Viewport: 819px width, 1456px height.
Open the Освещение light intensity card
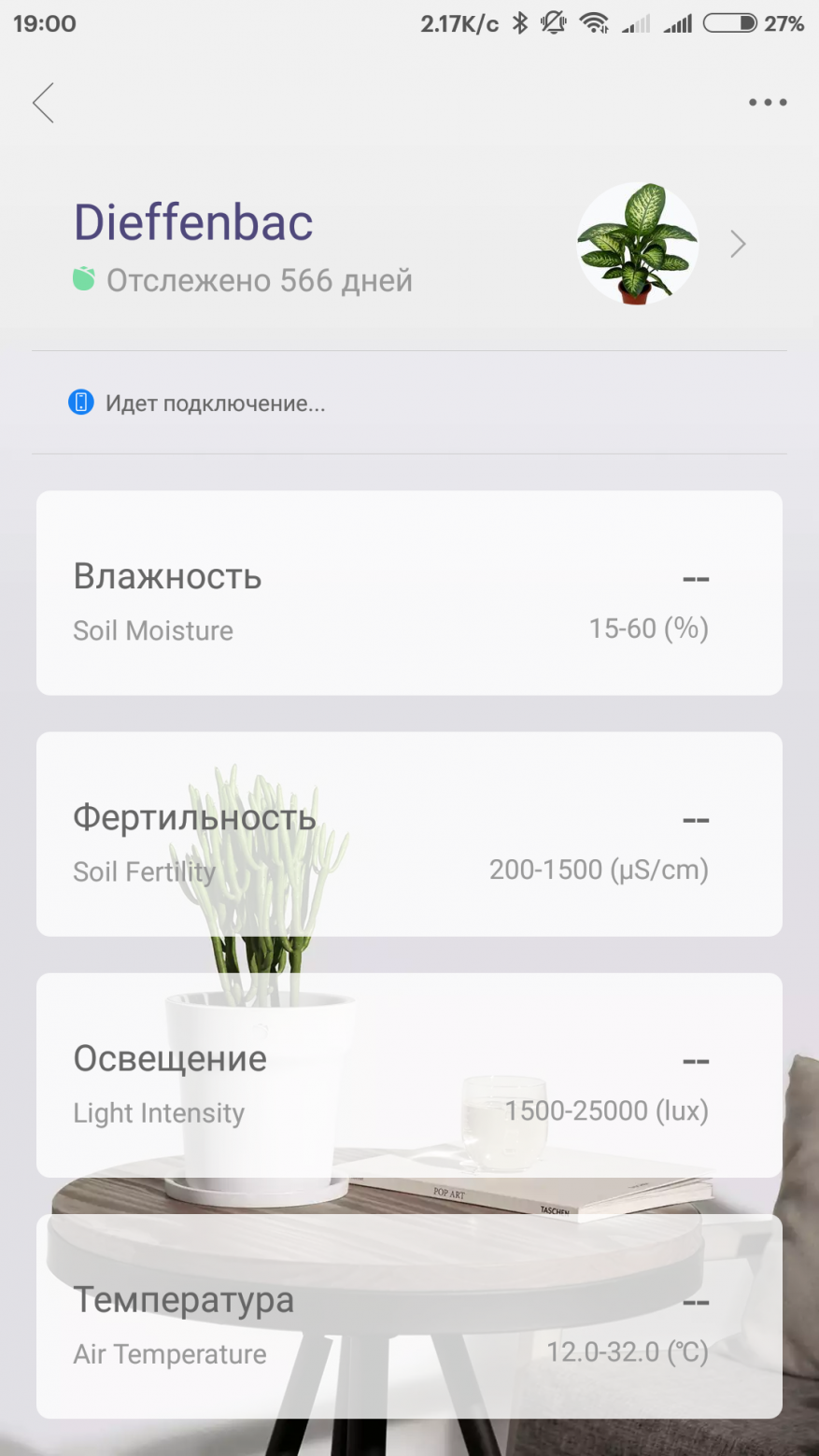click(x=409, y=1075)
